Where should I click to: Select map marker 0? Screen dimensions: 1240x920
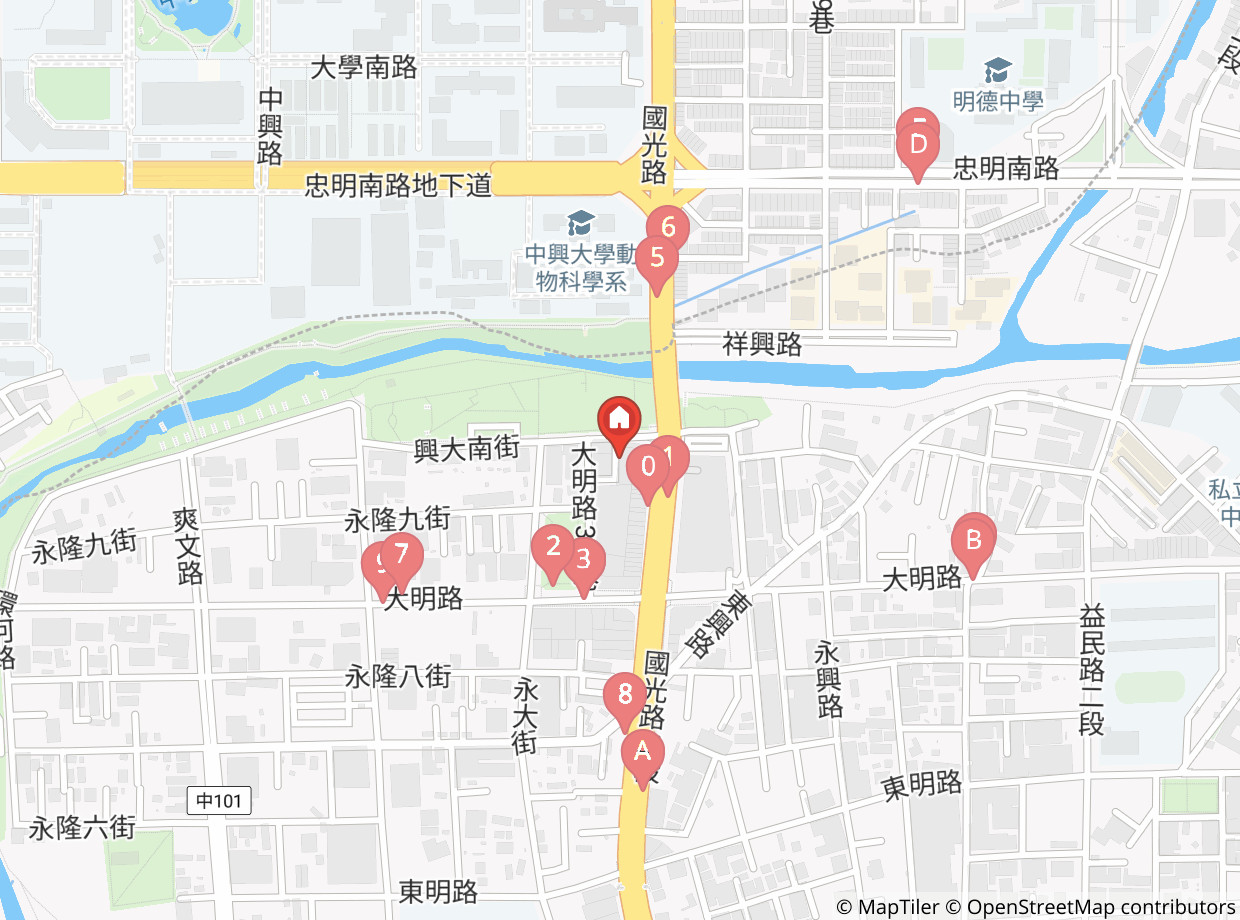click(x=647, y=468)
